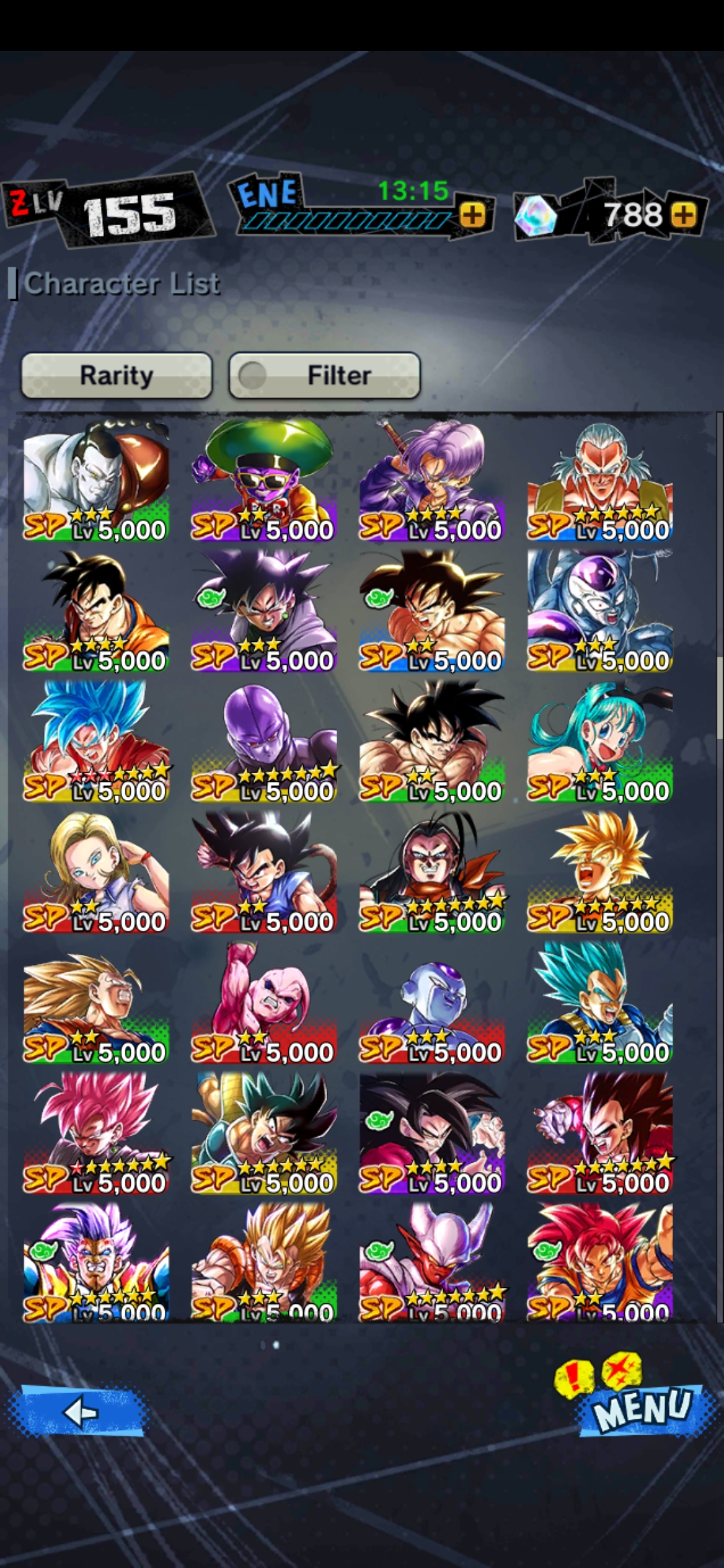This screenshot has height=1568, width=724.
Task: Choose the white-skinned Android 19 card
Action: (96, 480)
